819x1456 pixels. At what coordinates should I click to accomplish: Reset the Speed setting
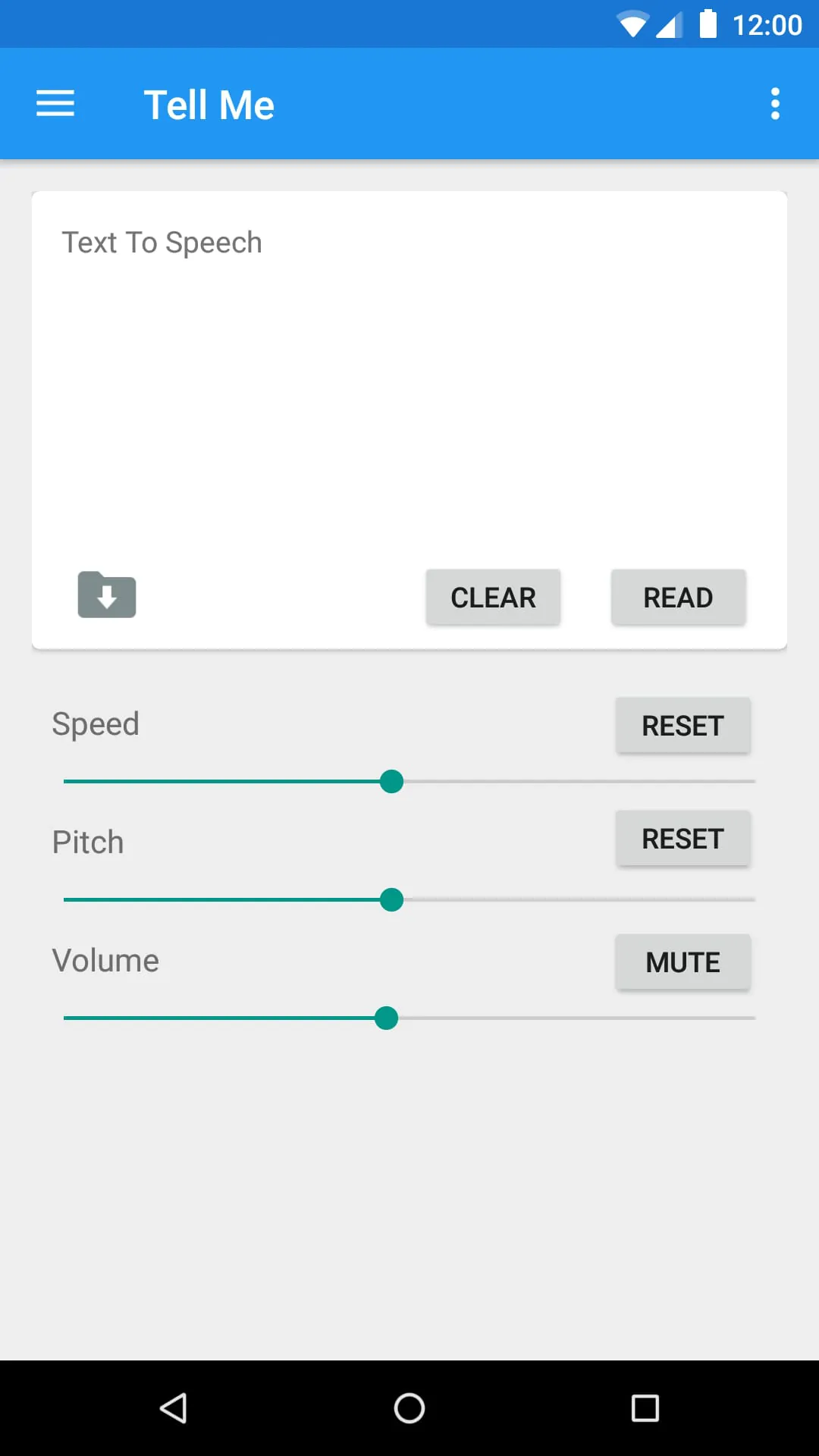(x=682, y=726)
